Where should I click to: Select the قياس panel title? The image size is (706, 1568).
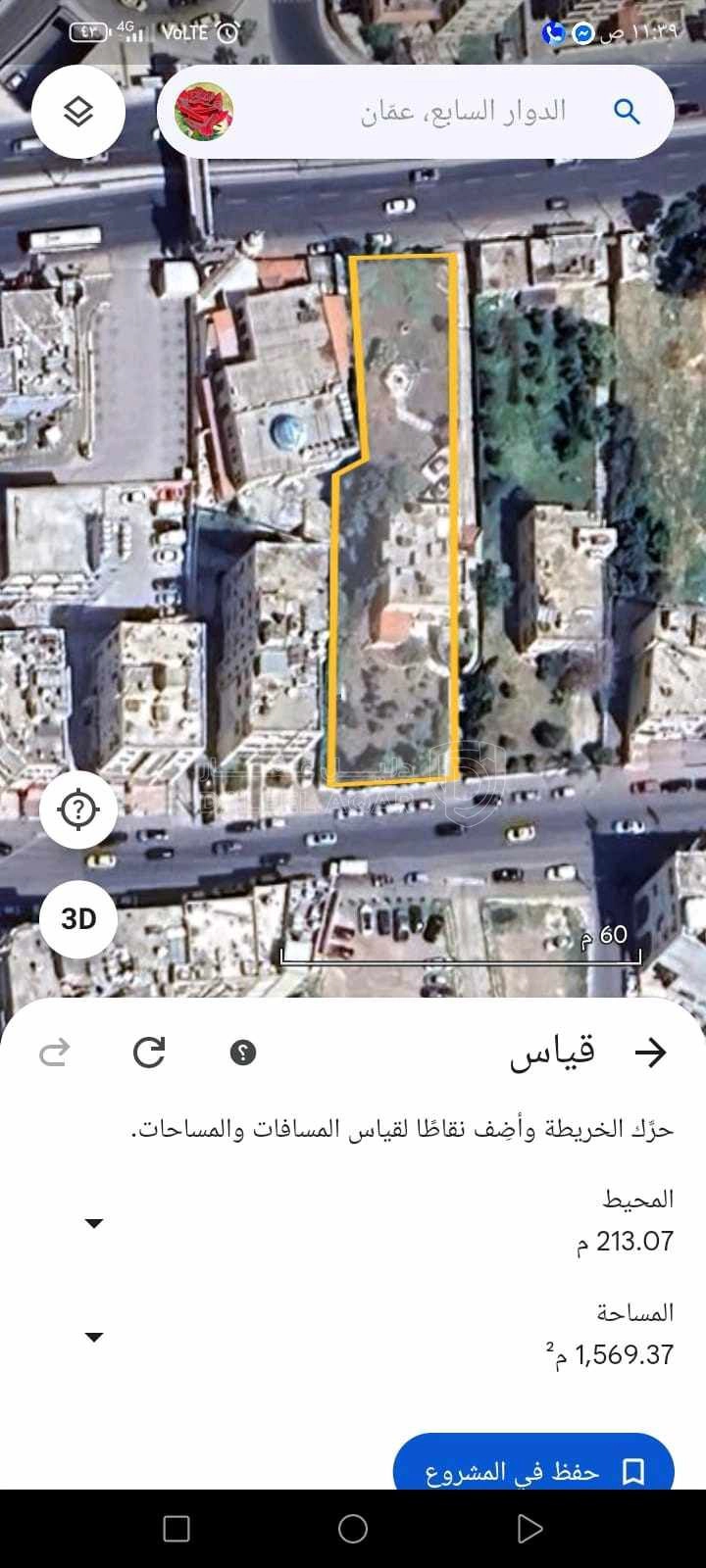[x=554, y=1050]
